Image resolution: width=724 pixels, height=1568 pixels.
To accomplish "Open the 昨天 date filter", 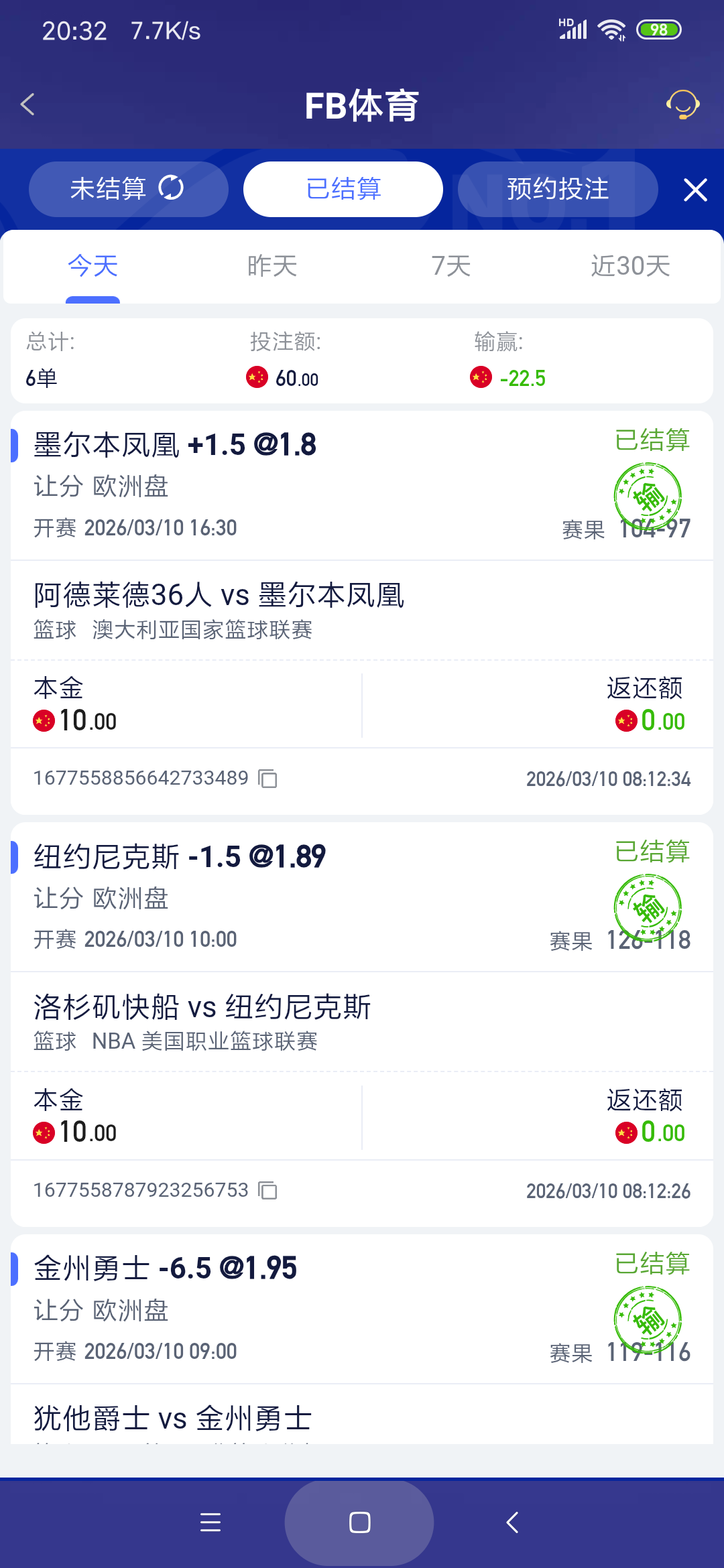I will click(x=271, y=266).
